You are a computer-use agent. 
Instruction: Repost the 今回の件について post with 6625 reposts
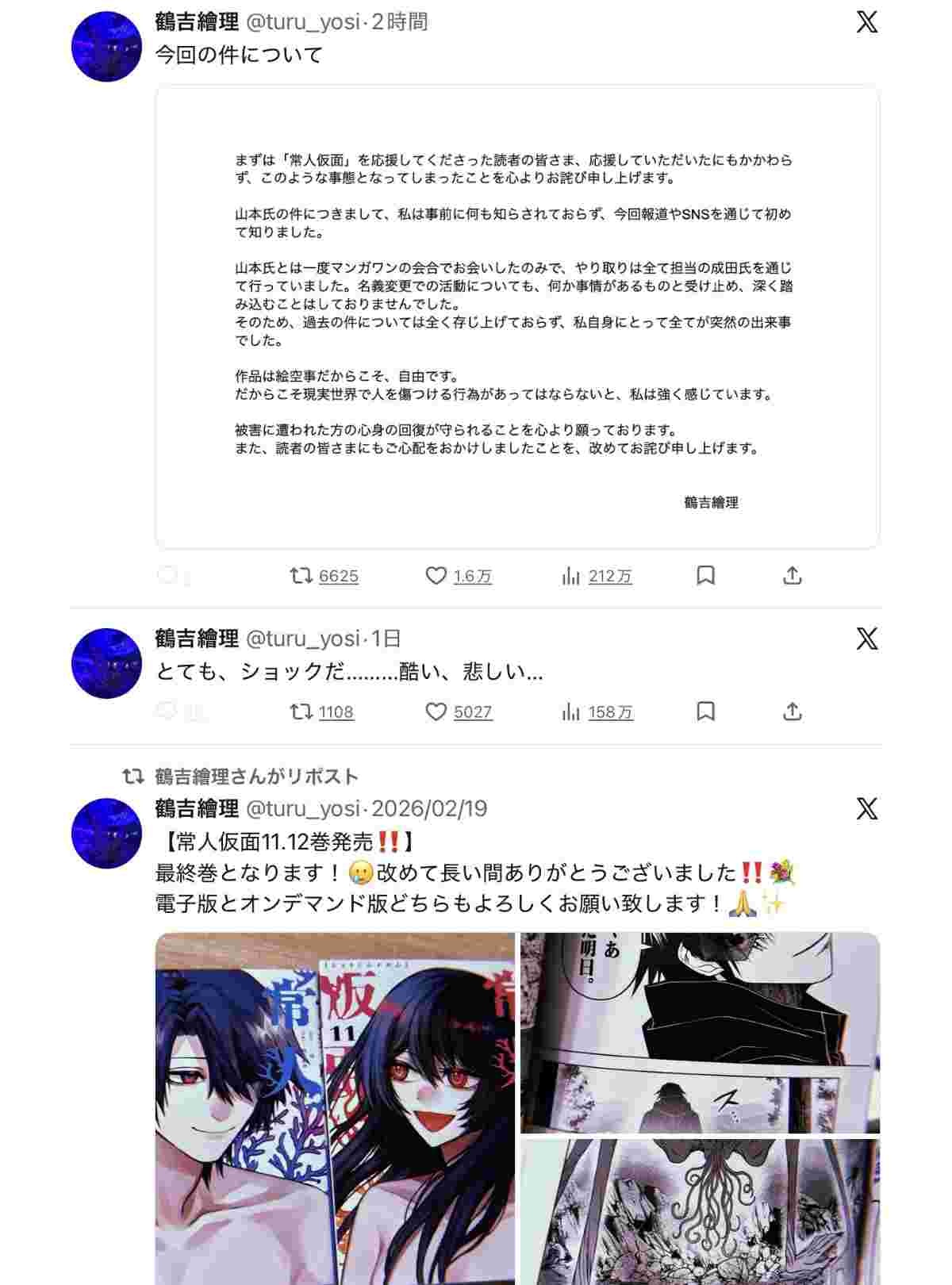point(301,576)
